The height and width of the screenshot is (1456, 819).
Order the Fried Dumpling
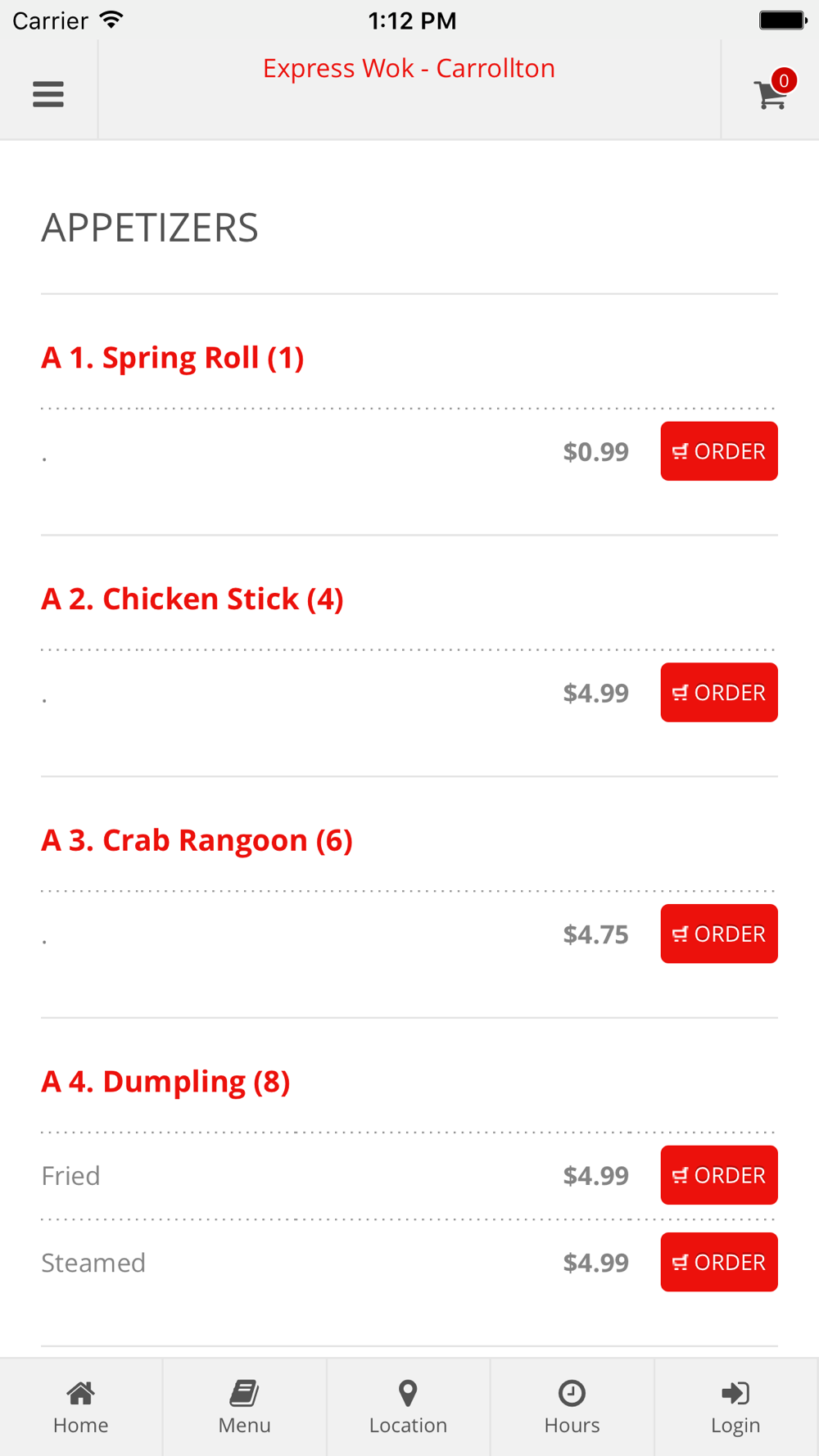click(719, 1175)
